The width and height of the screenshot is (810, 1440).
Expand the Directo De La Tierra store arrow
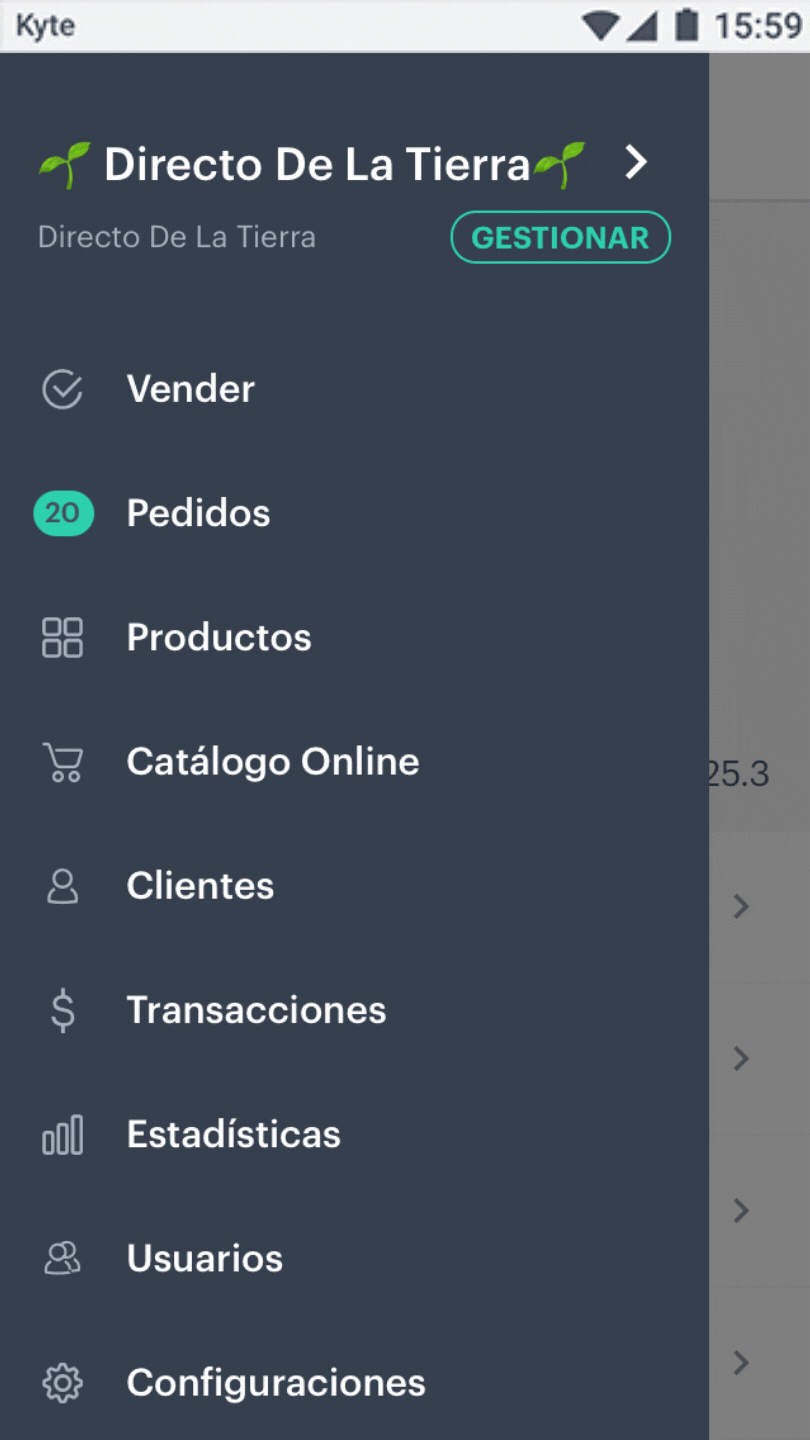(636, 162)
